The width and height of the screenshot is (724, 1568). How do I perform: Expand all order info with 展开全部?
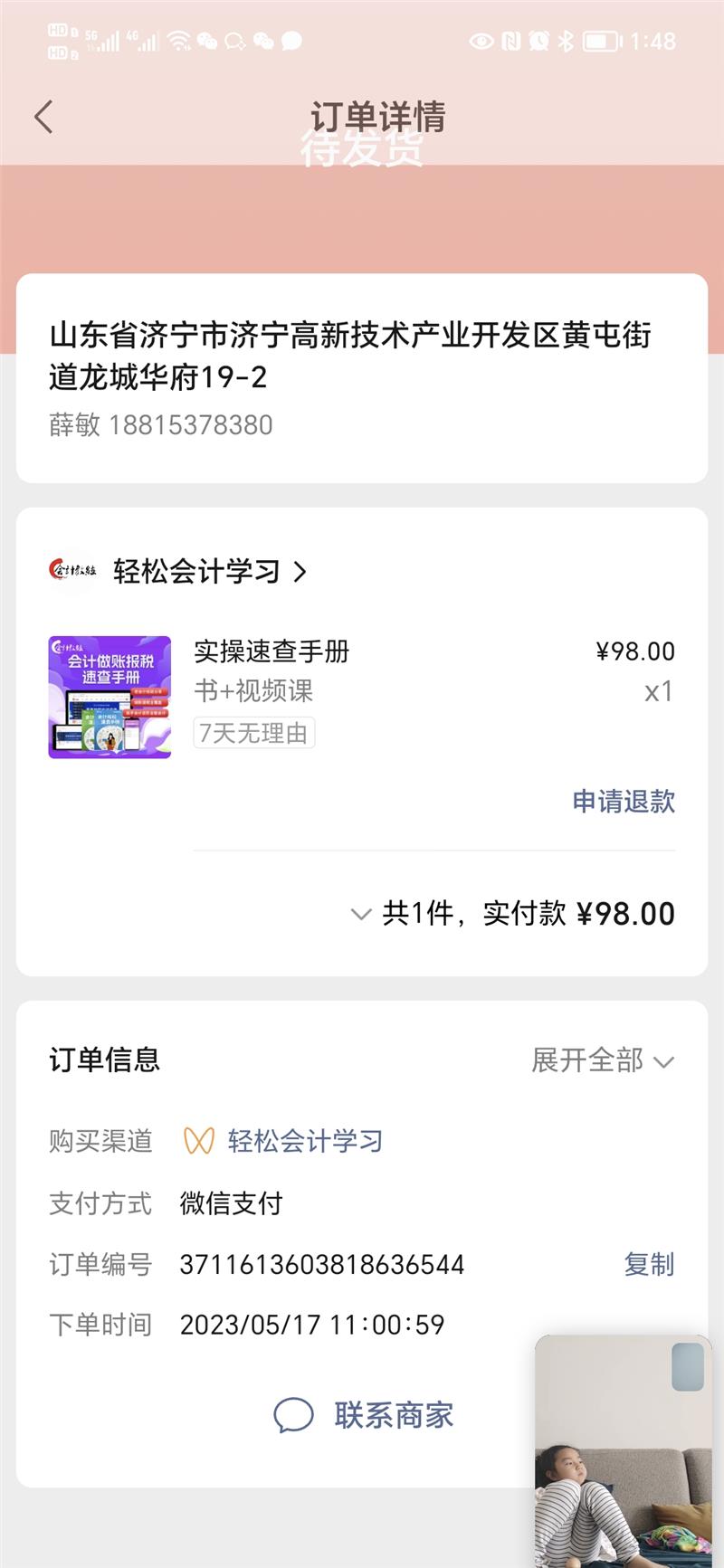tap(602, 1060)
